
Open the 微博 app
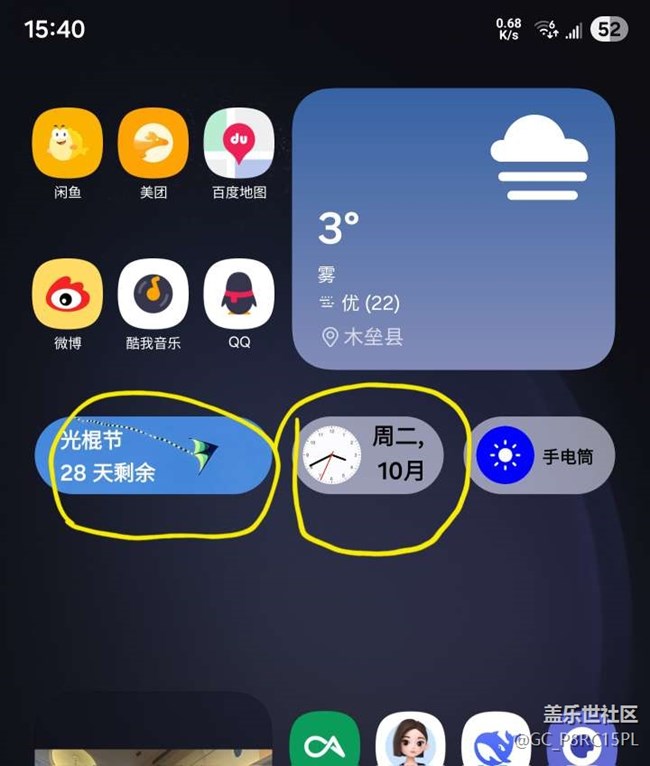pos(67,293)
